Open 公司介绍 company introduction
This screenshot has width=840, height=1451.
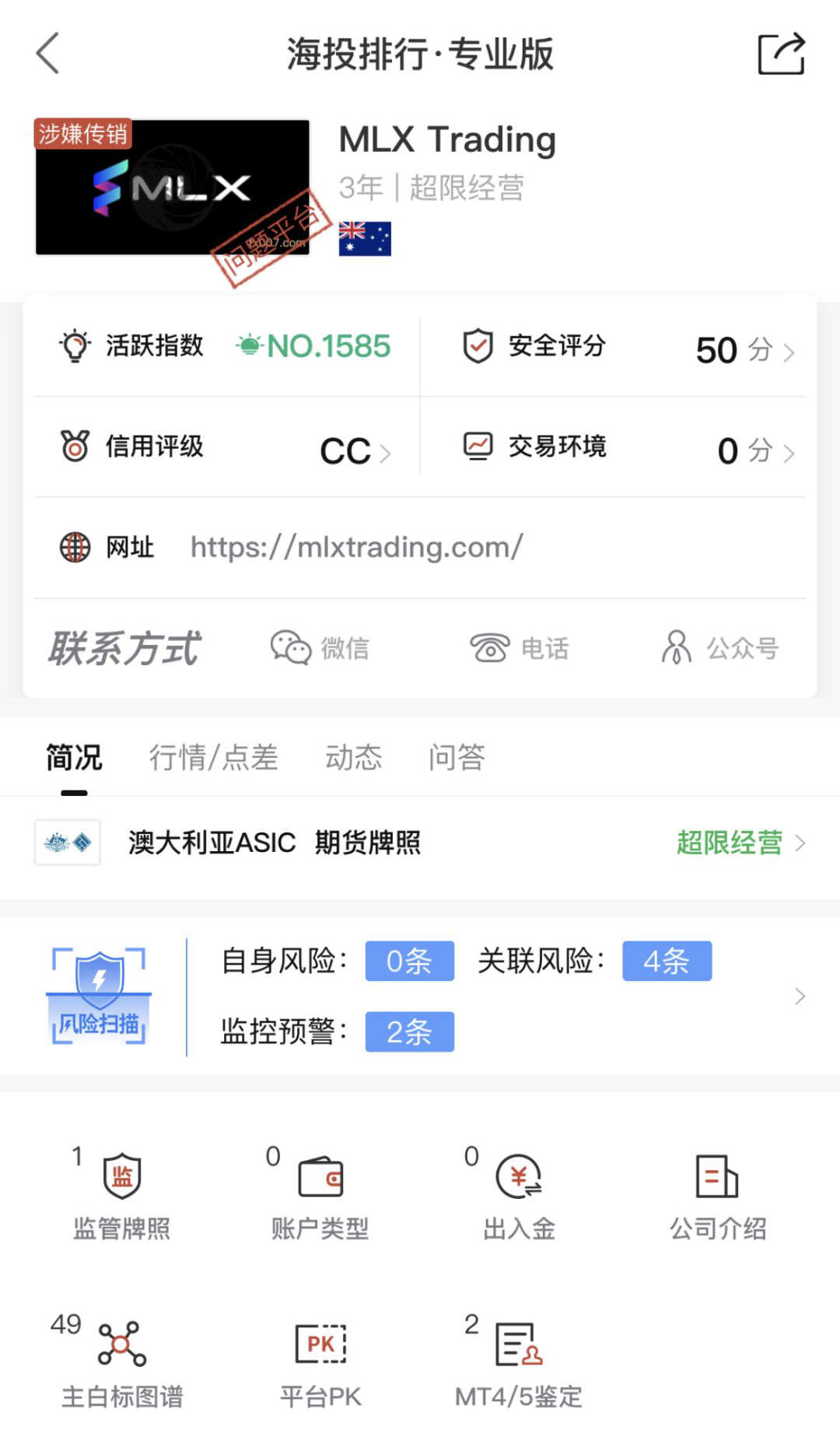[x=718, y=1195]
